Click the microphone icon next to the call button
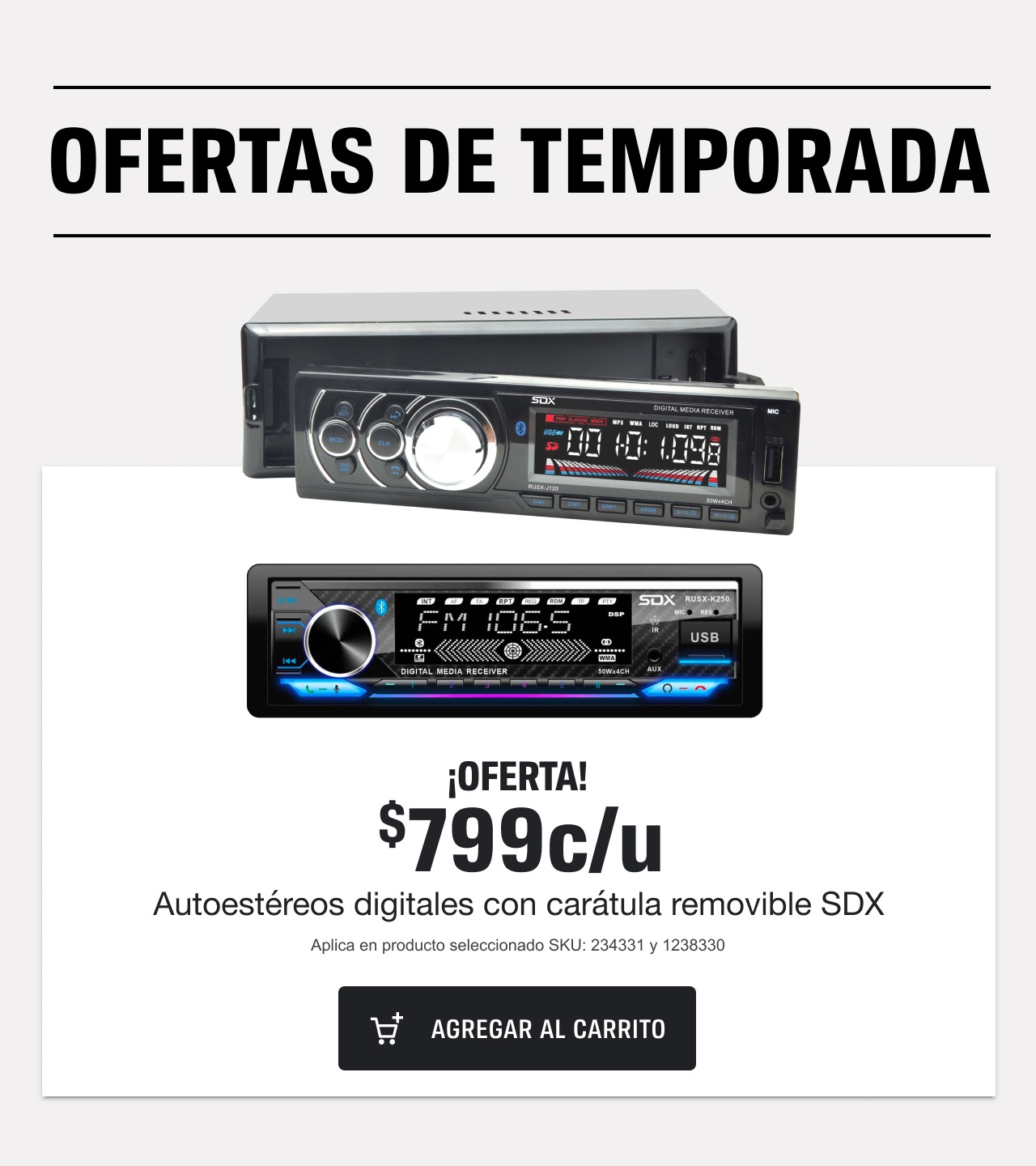1036x1166 pixels. pyautogui.click(x=335, y=689)
